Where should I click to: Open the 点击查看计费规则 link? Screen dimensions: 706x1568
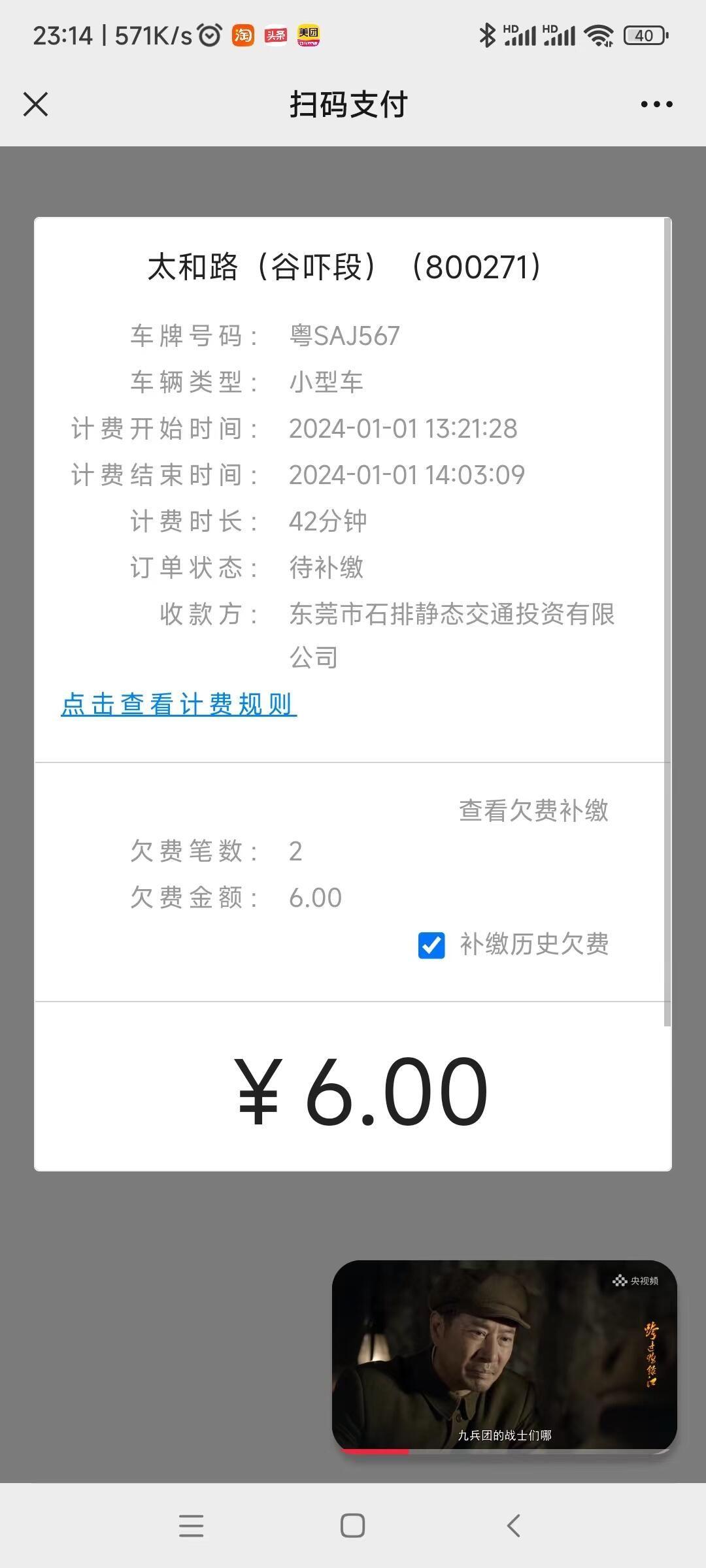click(x=178, y=704)
